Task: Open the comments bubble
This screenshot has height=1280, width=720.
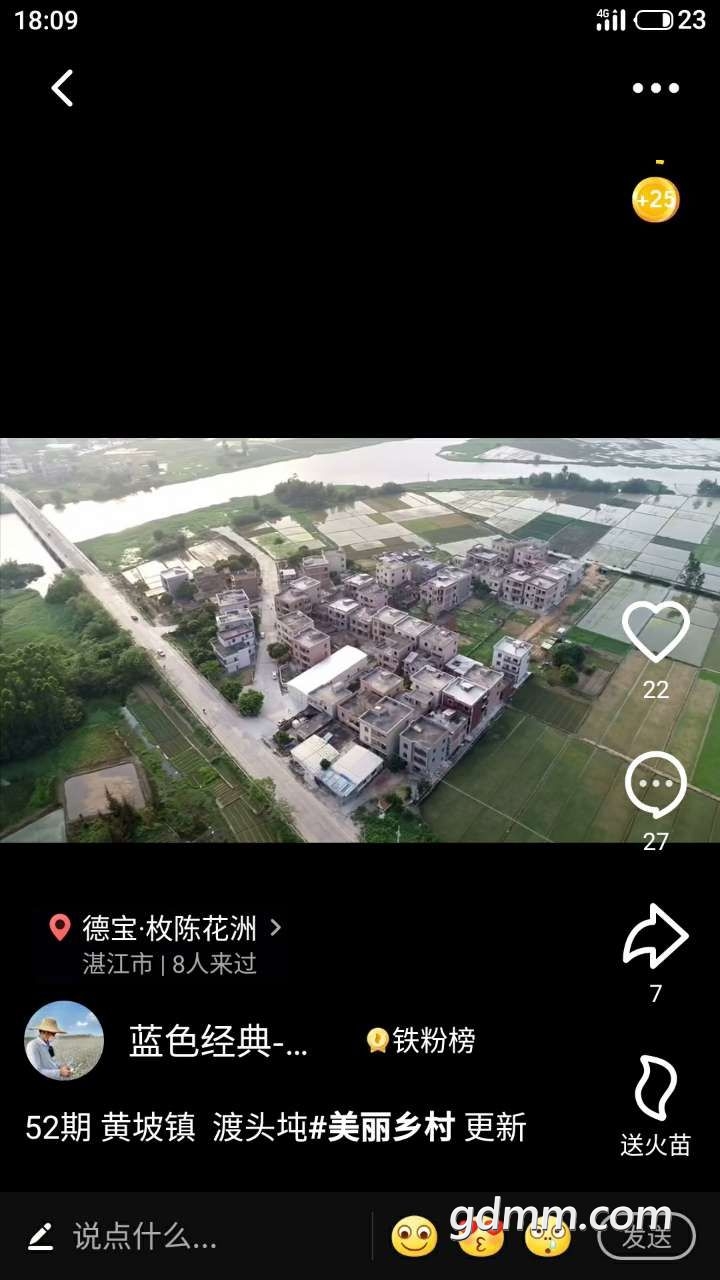Action: click(x=655, y=786)
